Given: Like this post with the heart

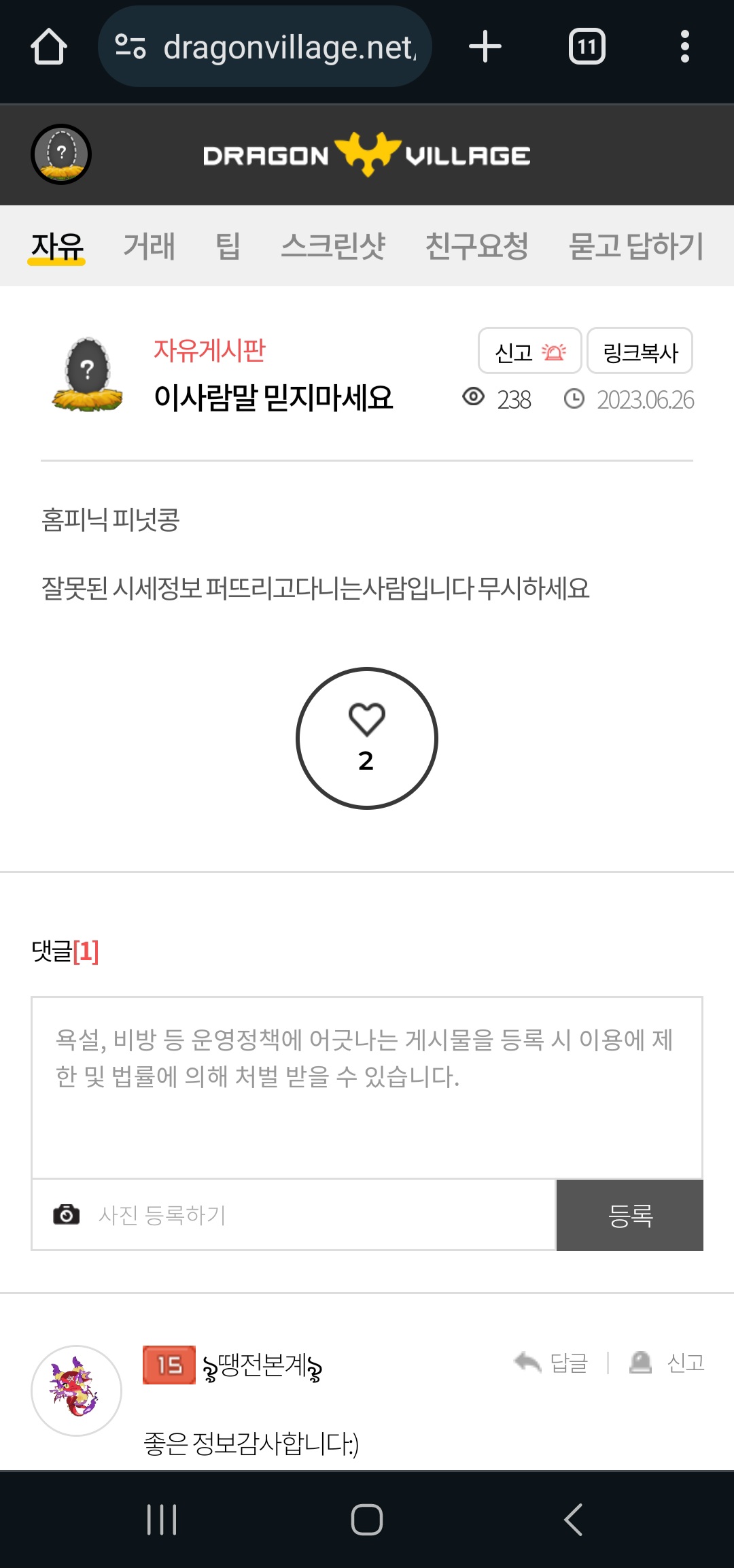Looking at the screenshot, I should (x=367, y=738).
